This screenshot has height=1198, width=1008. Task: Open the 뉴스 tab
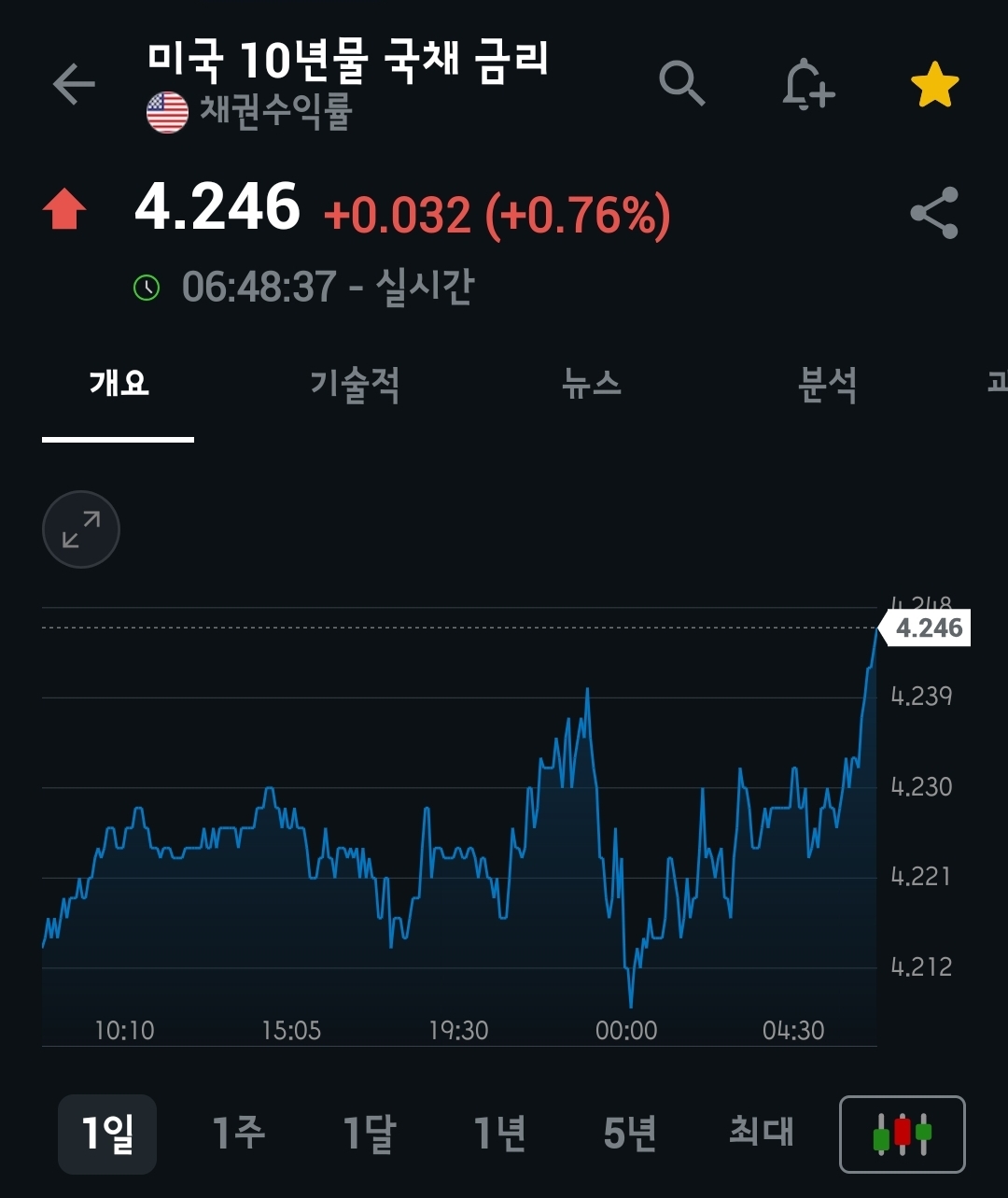click(x=592, y=384)
